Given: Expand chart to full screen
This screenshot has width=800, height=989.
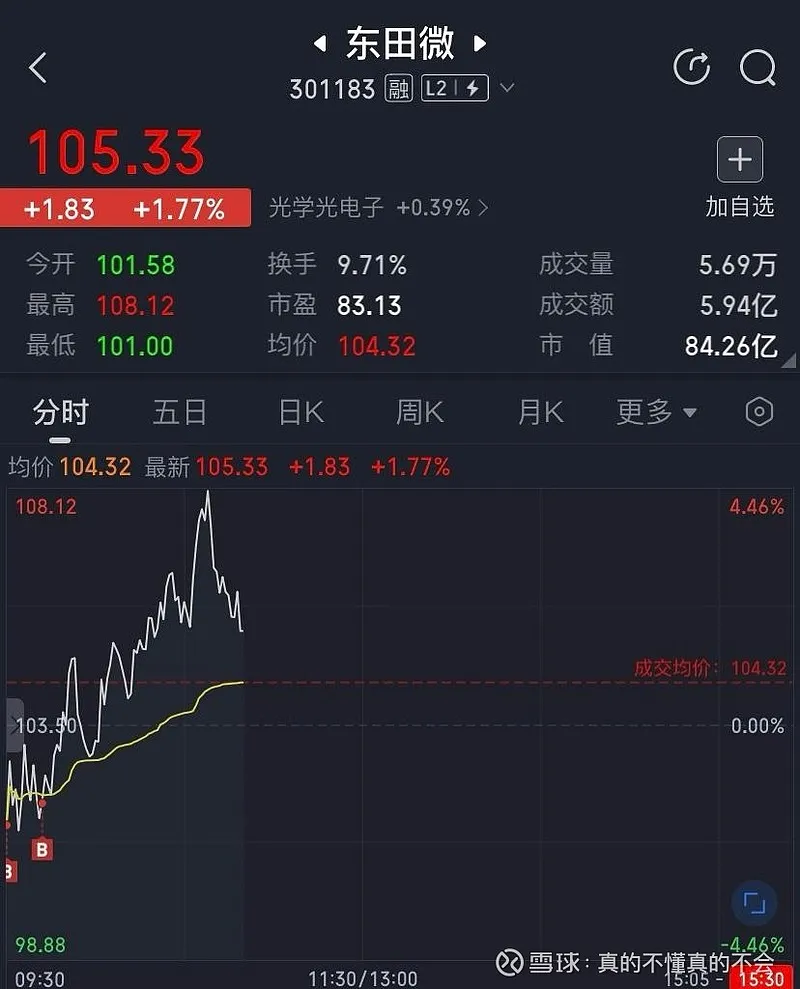Looking at the screenshot, I should pyautogui.click(x=754, y=904).
